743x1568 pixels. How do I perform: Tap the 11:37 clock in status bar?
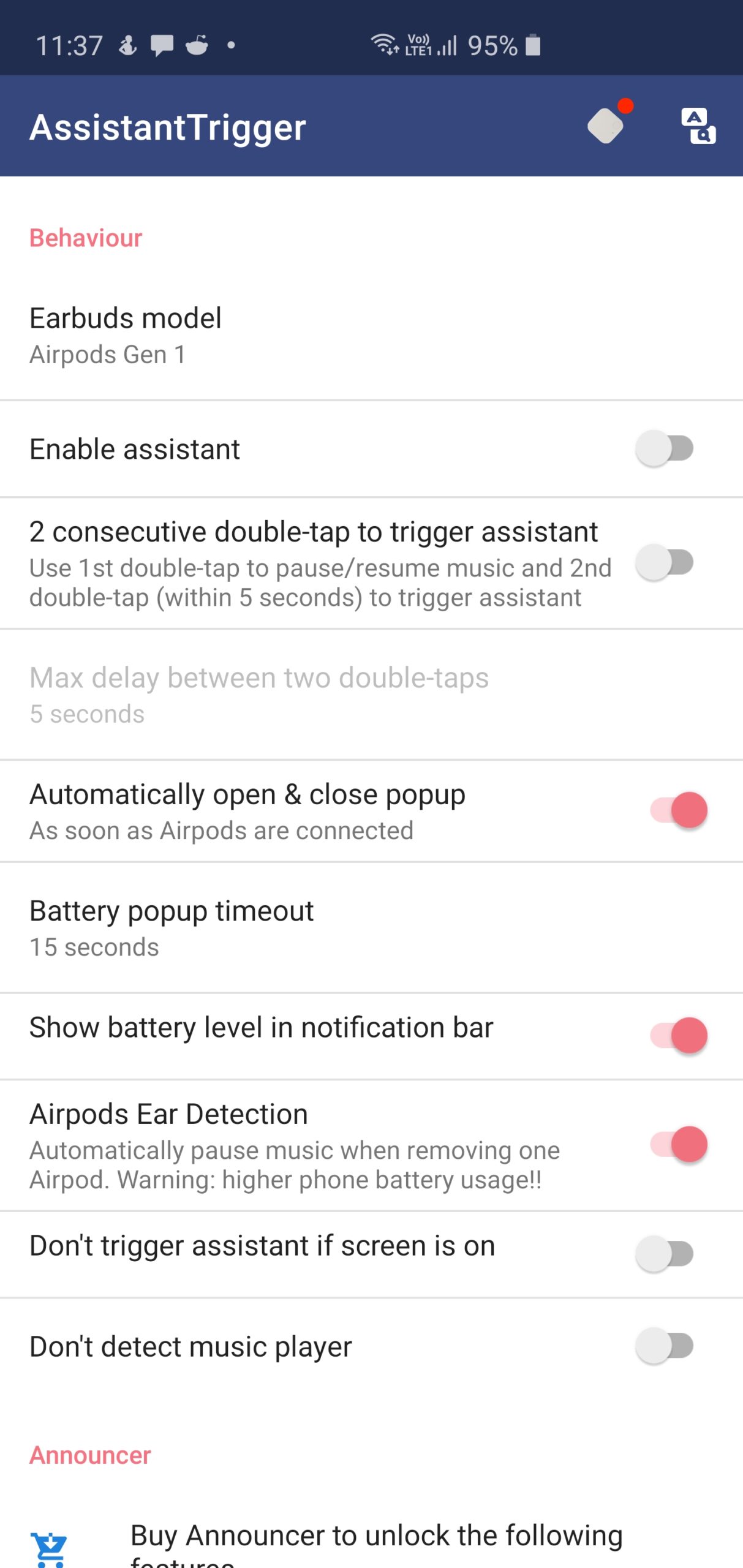pos(69,43)
